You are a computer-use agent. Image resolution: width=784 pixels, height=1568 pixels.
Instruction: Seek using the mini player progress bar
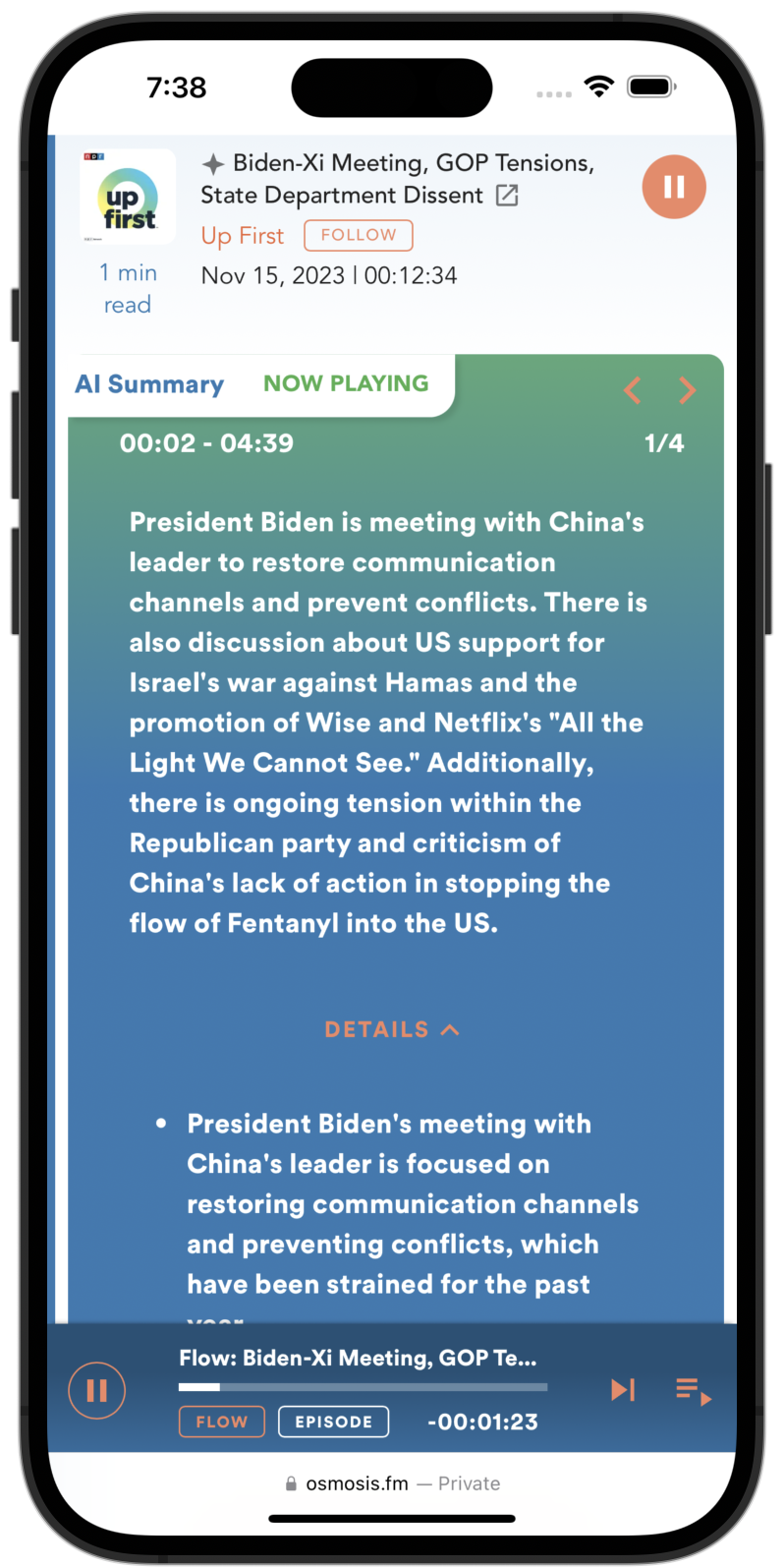coord(363,1387)
